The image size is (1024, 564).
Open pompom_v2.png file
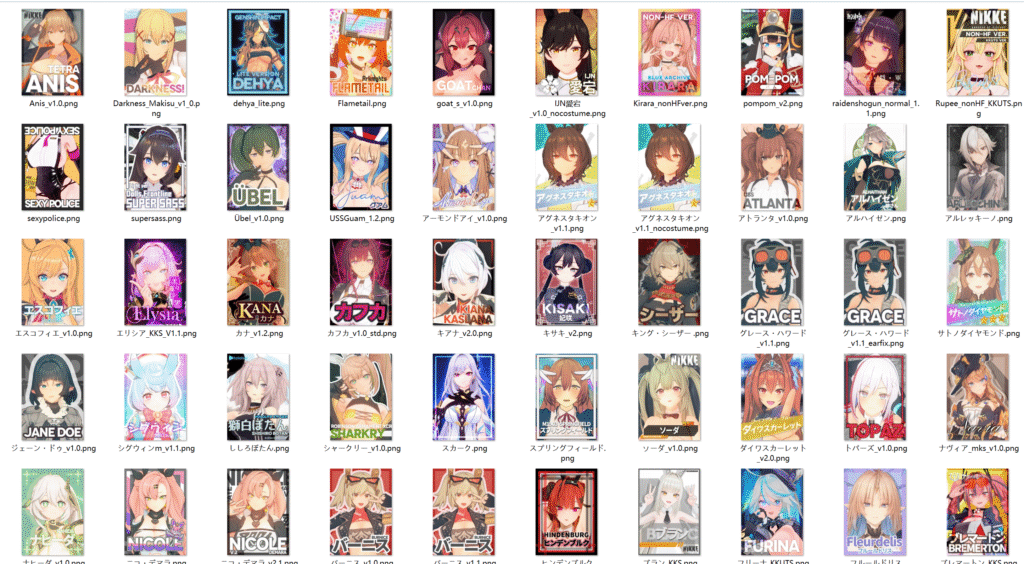coord(772,53)
